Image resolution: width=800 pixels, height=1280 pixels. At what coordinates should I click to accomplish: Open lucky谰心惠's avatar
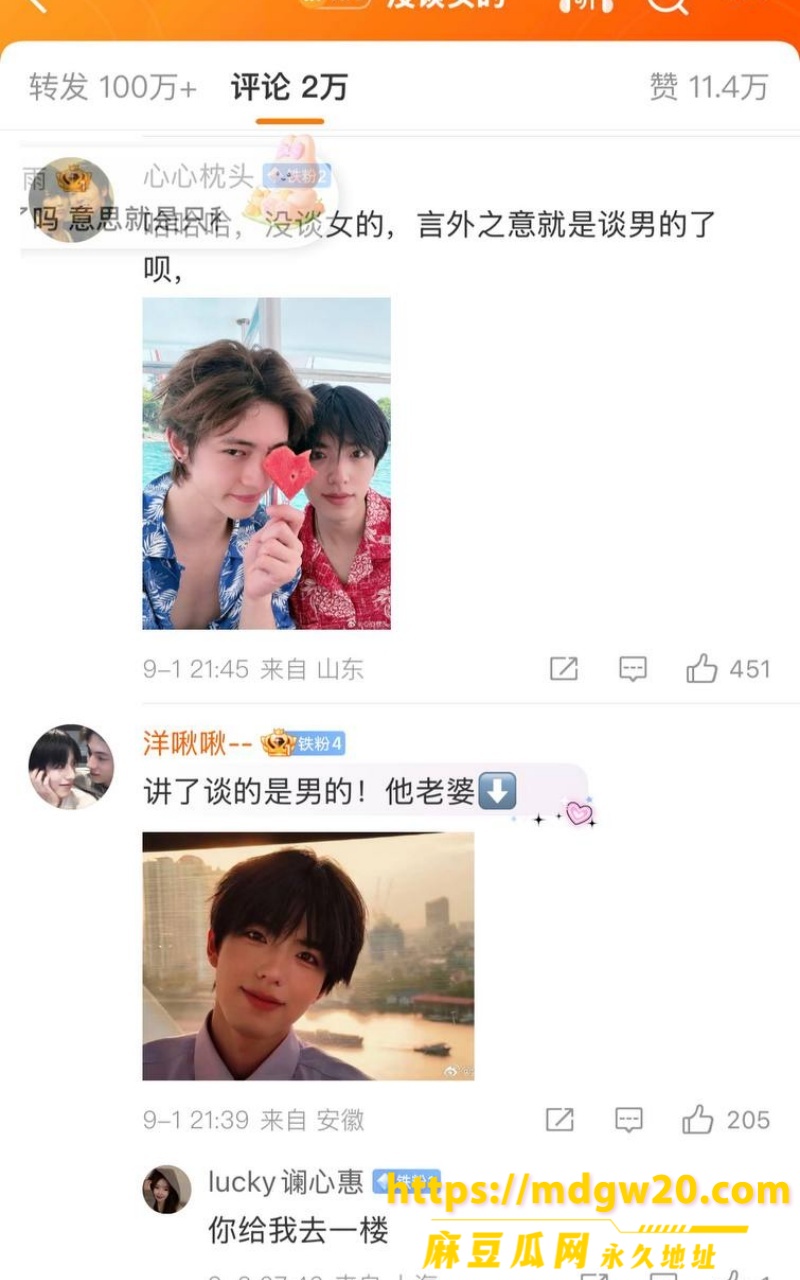(167, 1189)
